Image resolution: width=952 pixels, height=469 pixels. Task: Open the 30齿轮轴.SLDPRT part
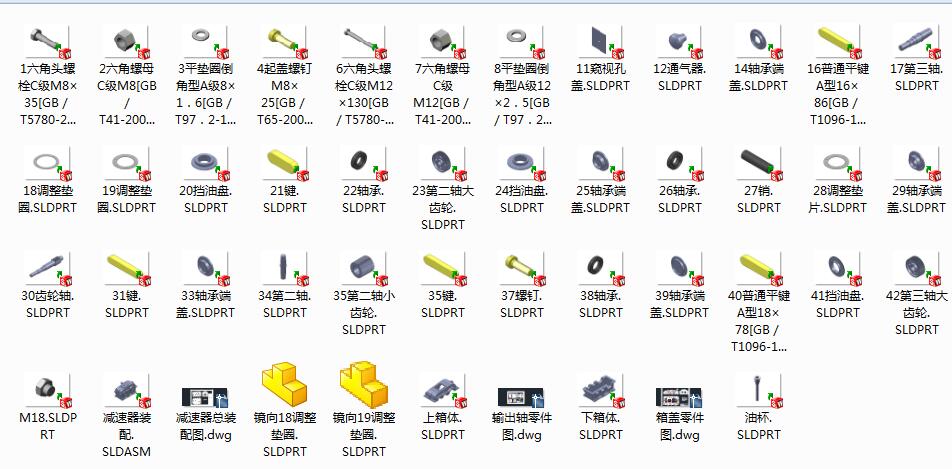tap(48, 268)
